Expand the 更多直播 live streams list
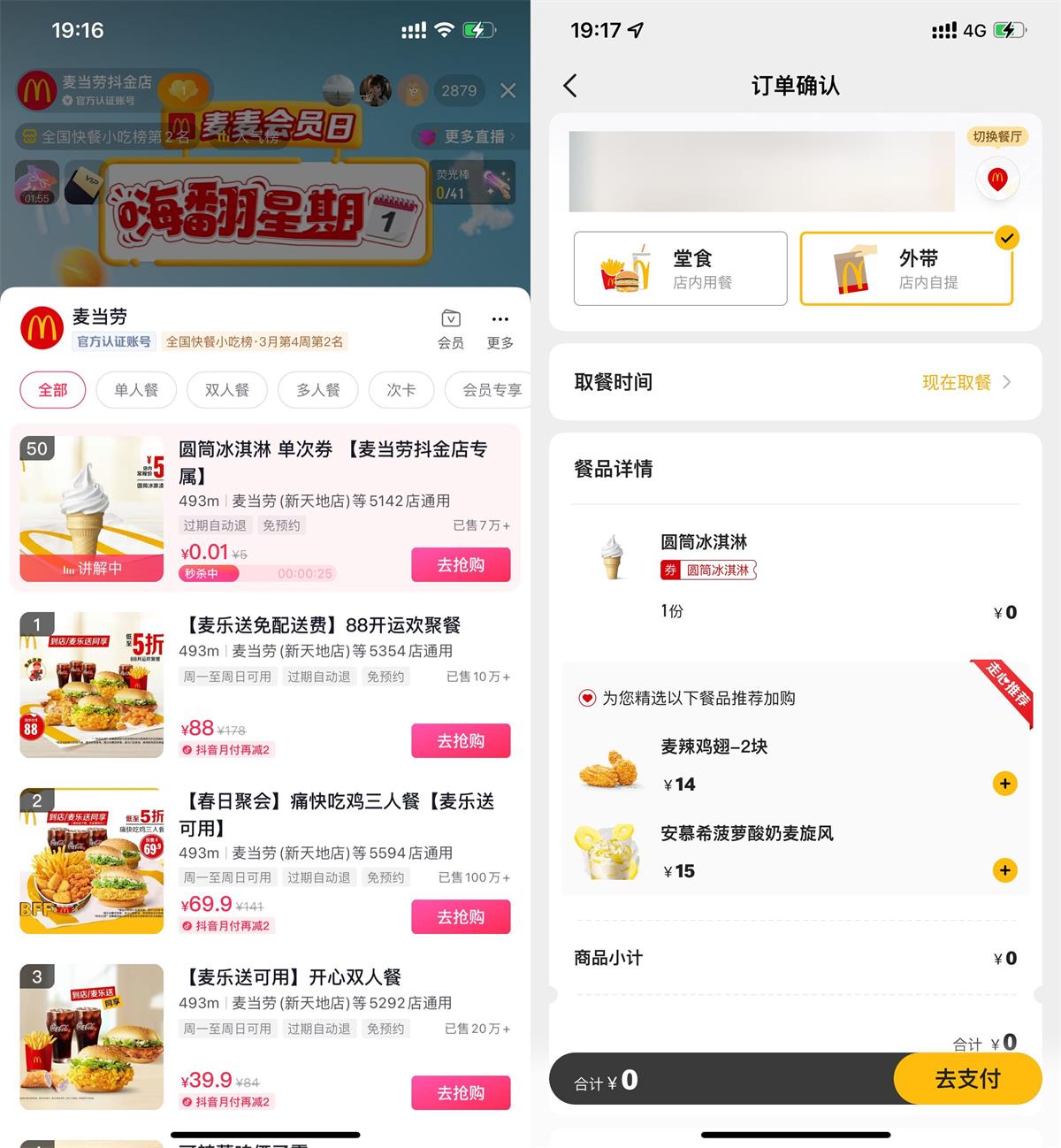This screenshot has width=1061, height=1148. tap(467, 136)
